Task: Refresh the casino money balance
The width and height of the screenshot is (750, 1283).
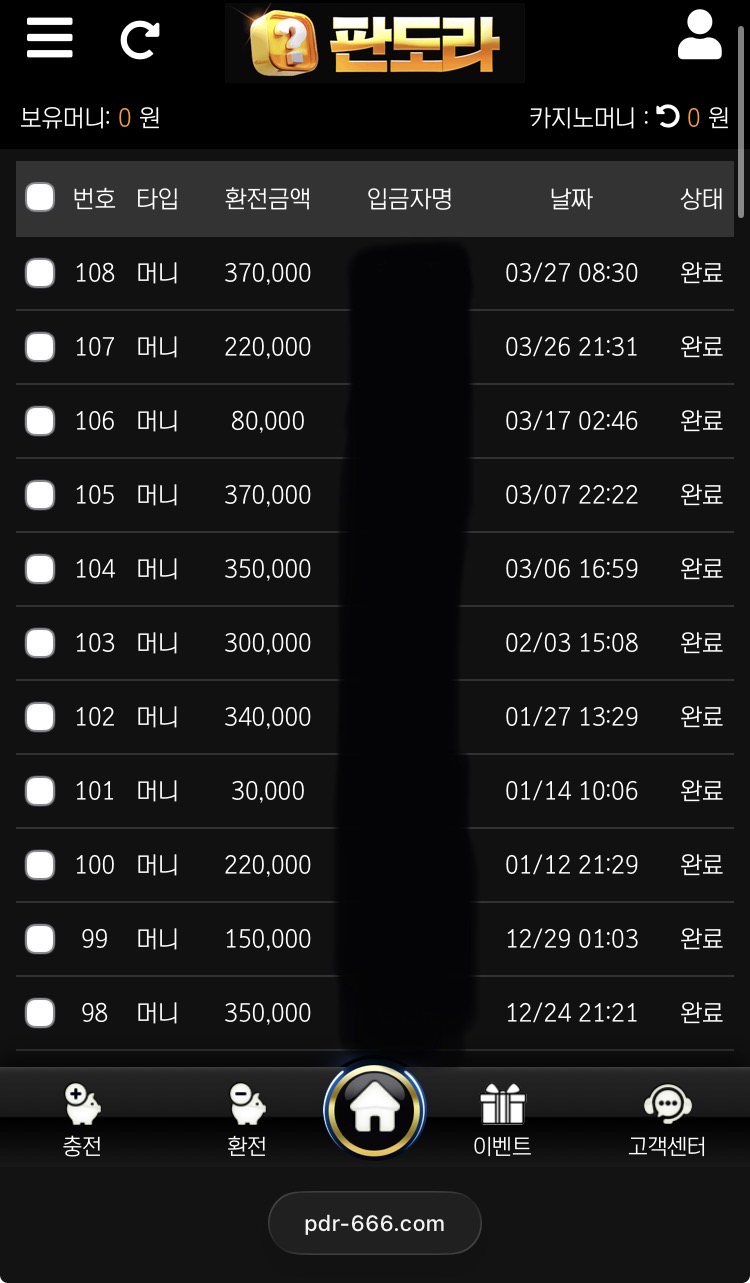Action: point(668,118)
